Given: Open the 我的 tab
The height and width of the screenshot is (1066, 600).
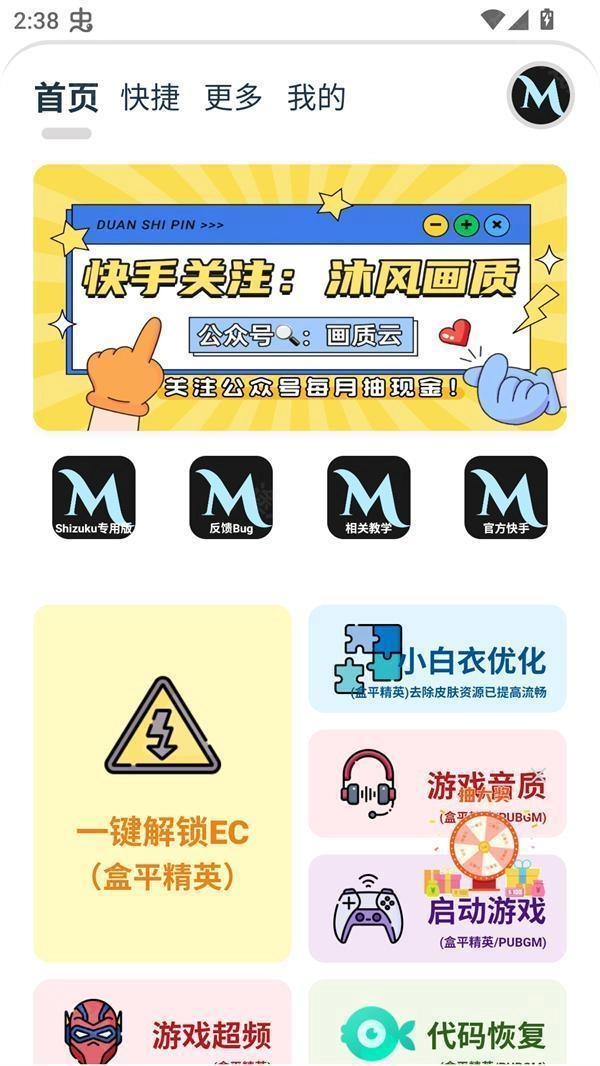Looking at the screenshot, I should click(x=316, y=97).
